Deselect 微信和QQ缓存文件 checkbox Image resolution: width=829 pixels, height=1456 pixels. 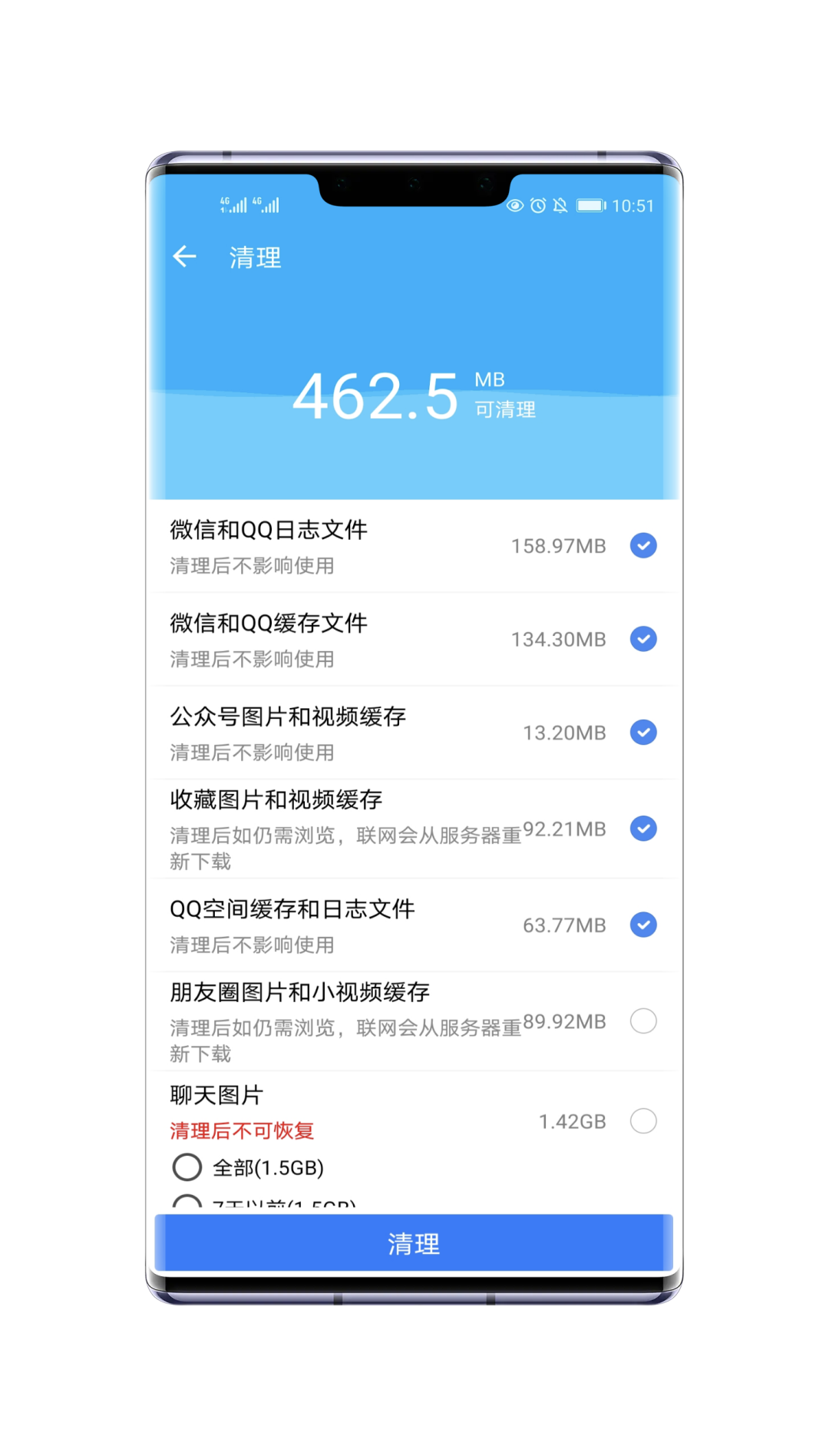coord(642,638)
